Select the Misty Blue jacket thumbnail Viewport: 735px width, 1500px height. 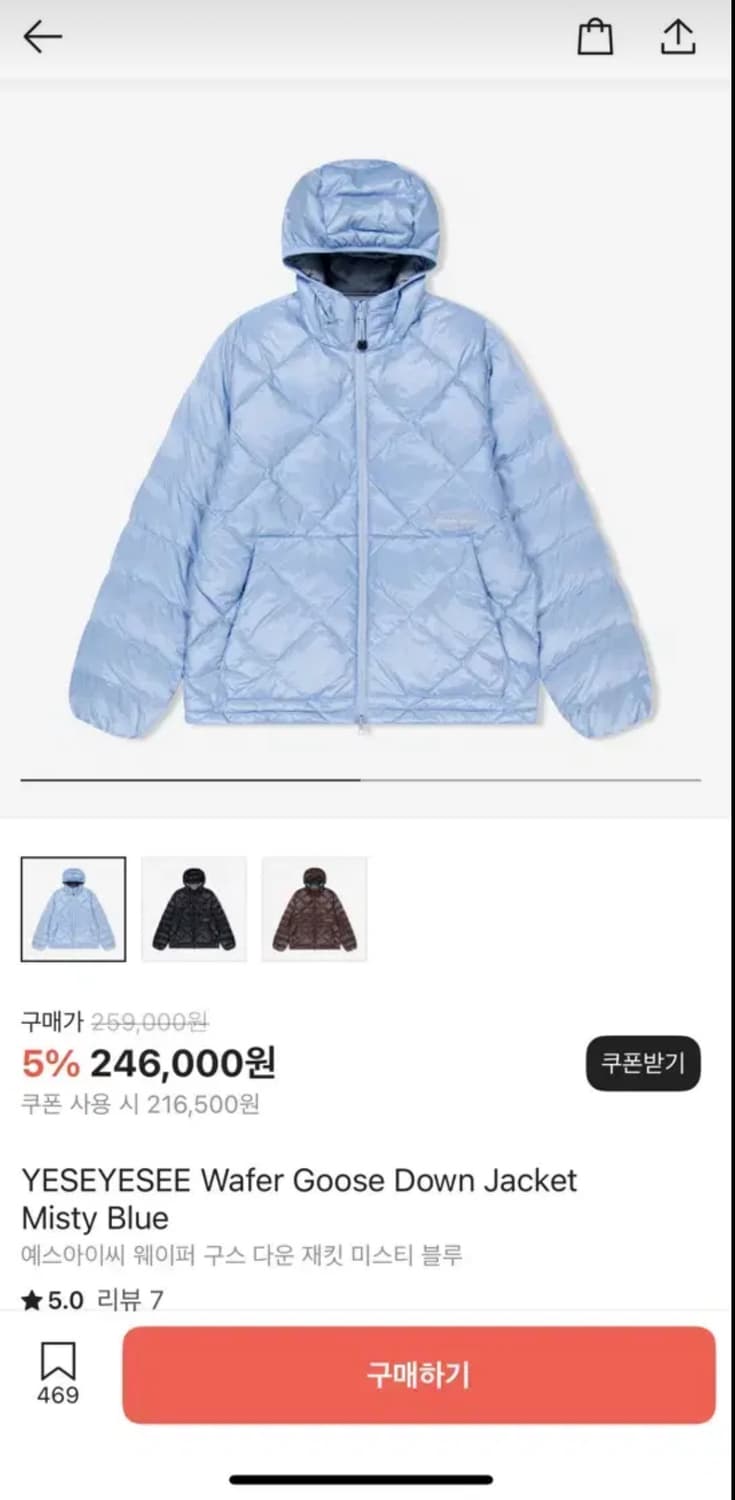(x=73, y=908)
